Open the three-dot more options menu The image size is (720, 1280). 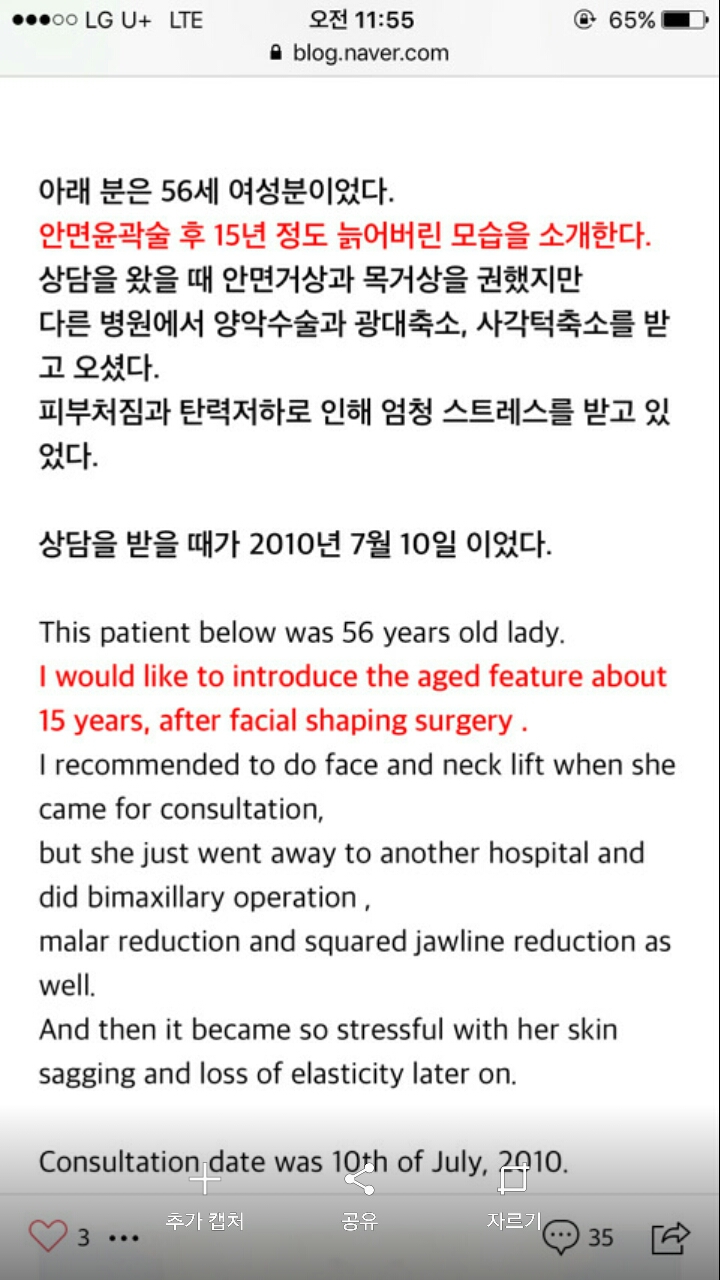click(124, 1238)
